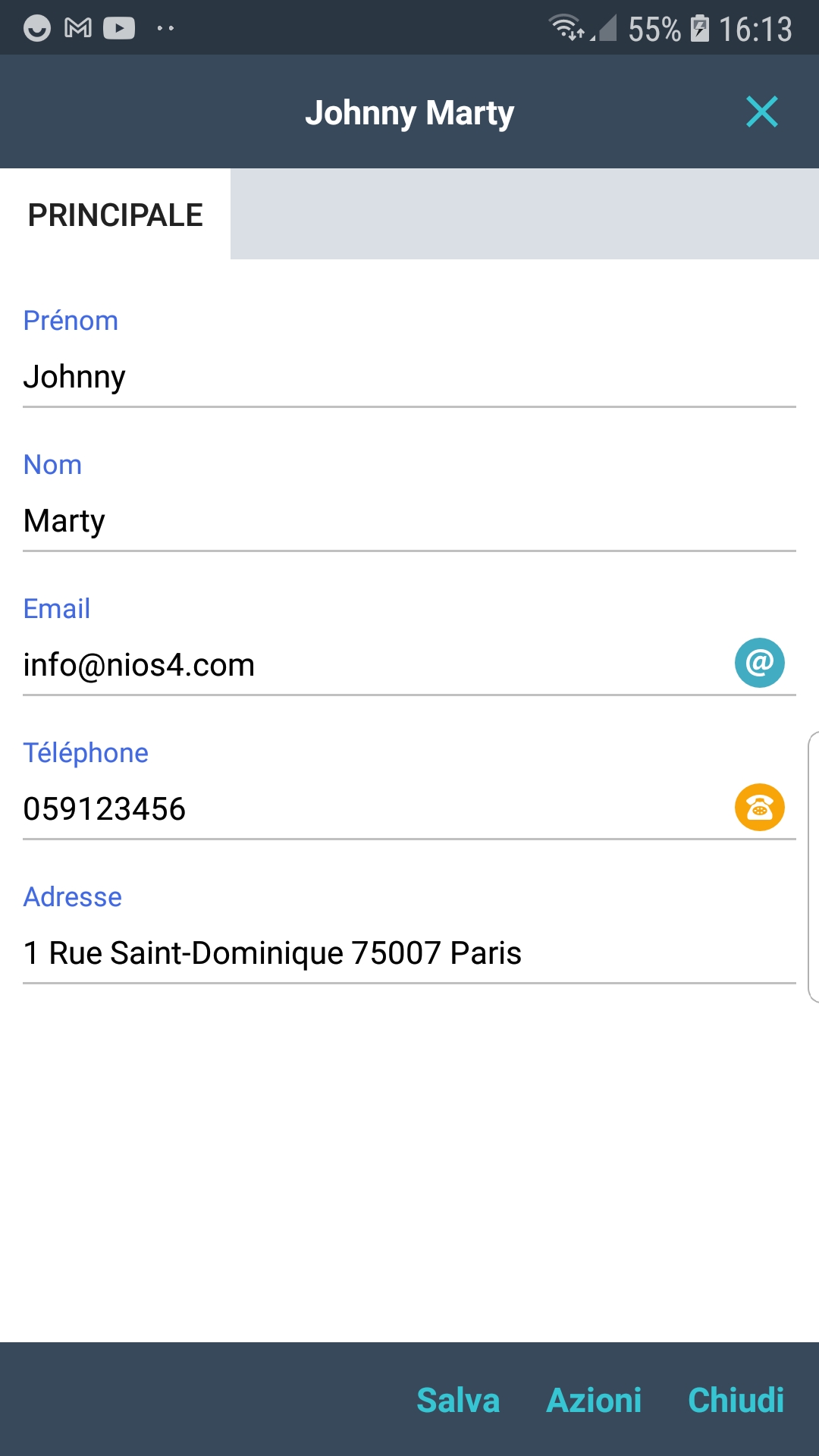Edit the Adresse field

click(409, 953)
